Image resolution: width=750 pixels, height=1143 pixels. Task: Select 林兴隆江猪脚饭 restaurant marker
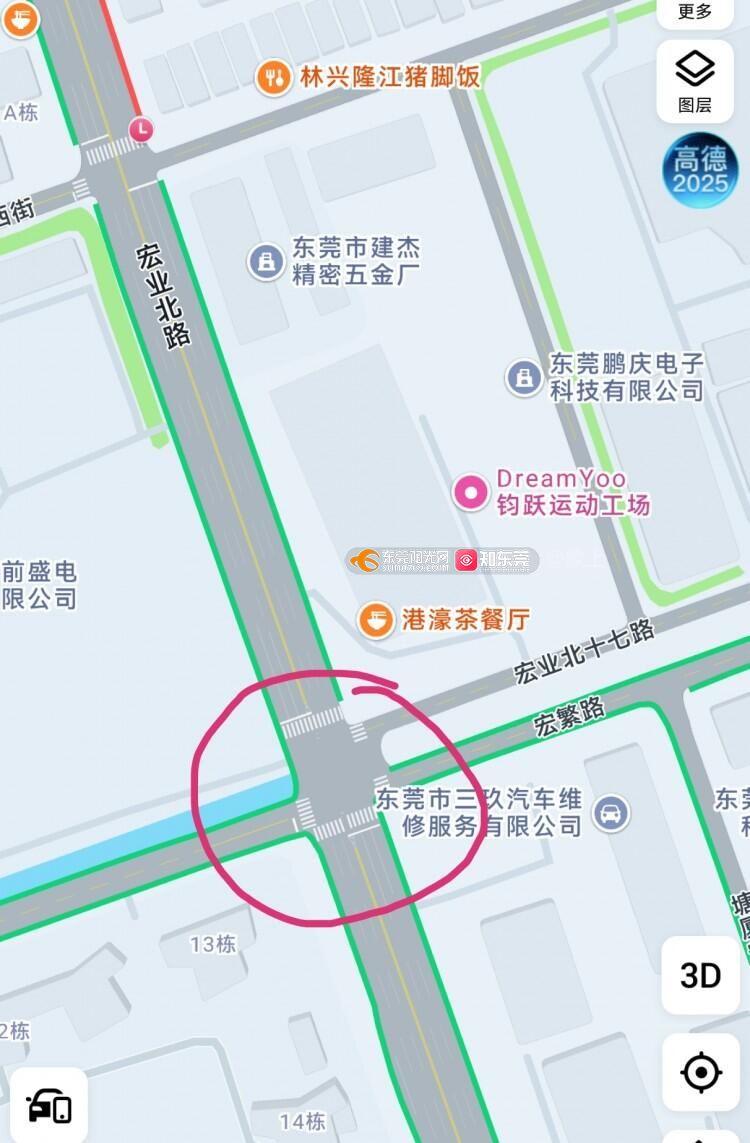273,77
